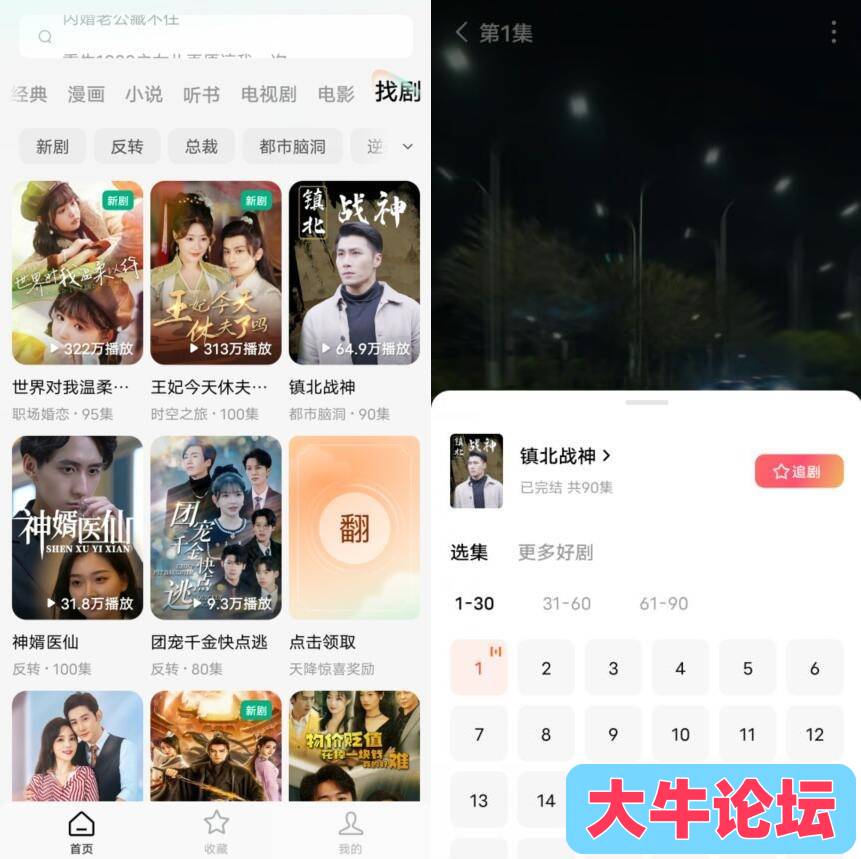Switch to the 更多好剧 tab

click(555, 552)
